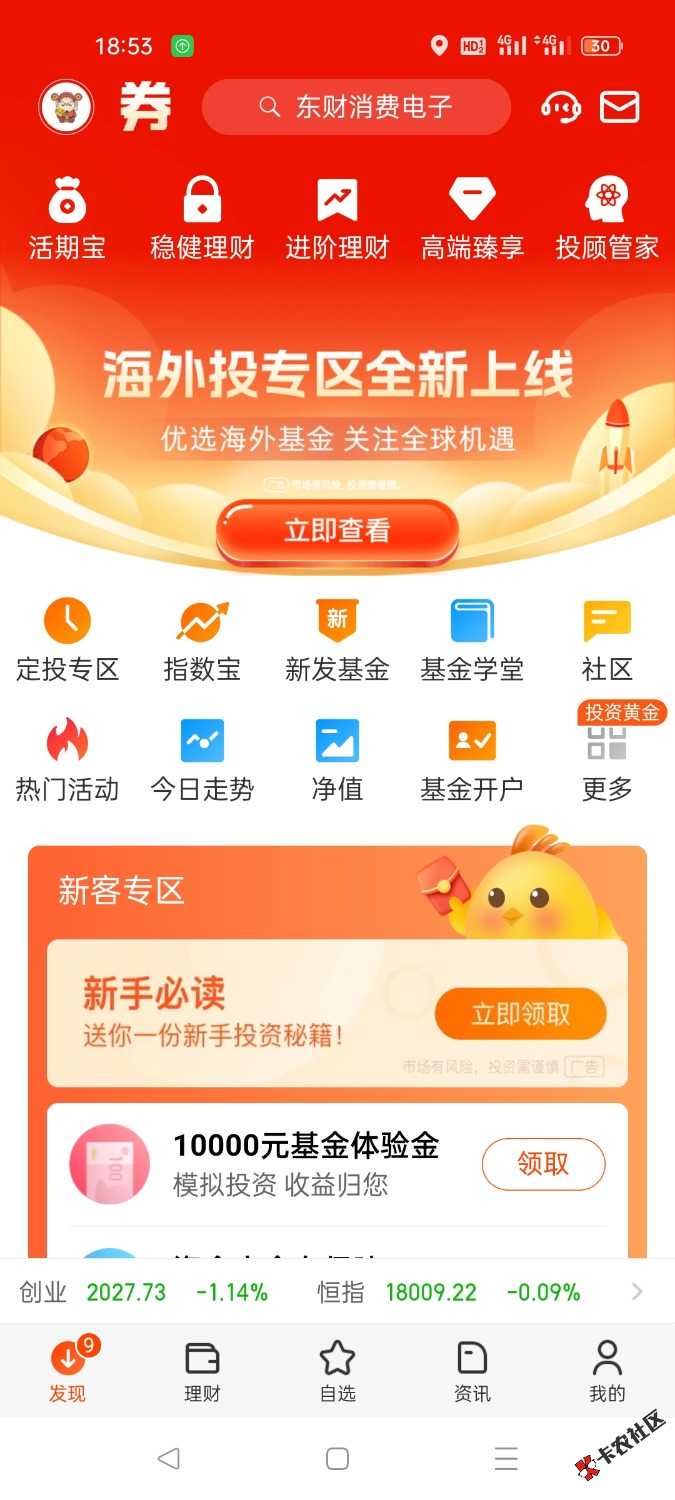Screen dimensions: 675x1500
Task: Tap 立即查看 on the overseas banner
Action: [337, 531]
